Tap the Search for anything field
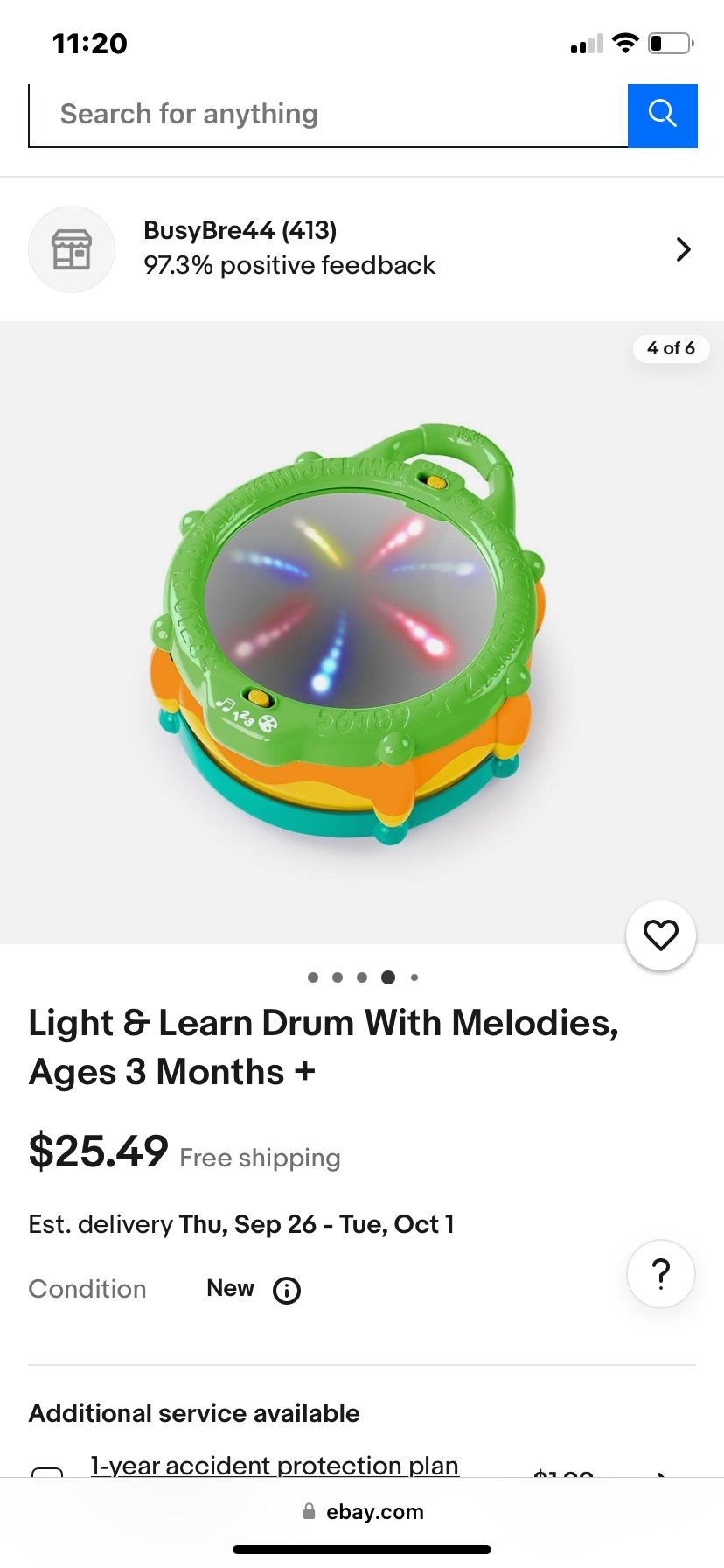 point(328,115)
